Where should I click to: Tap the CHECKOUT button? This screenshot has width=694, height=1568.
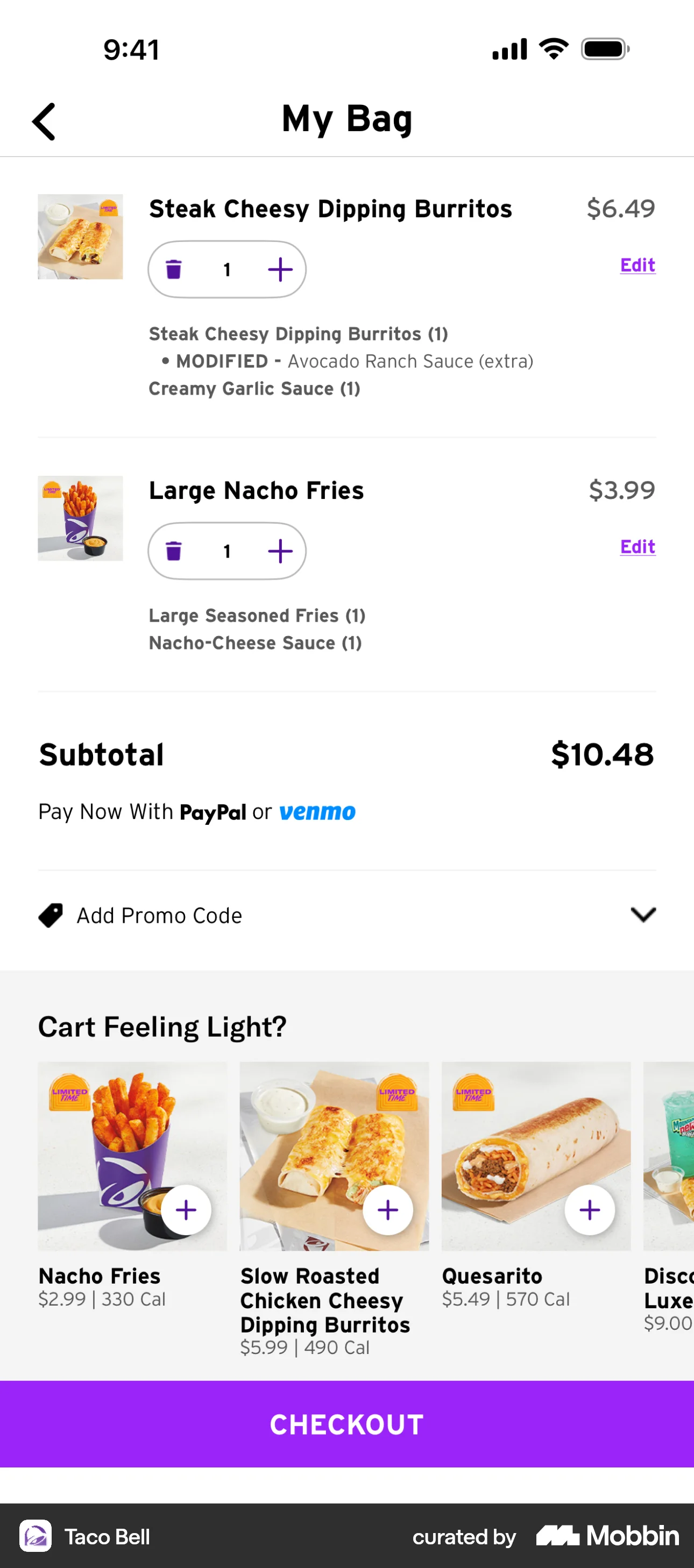[x=346, y=1423]
